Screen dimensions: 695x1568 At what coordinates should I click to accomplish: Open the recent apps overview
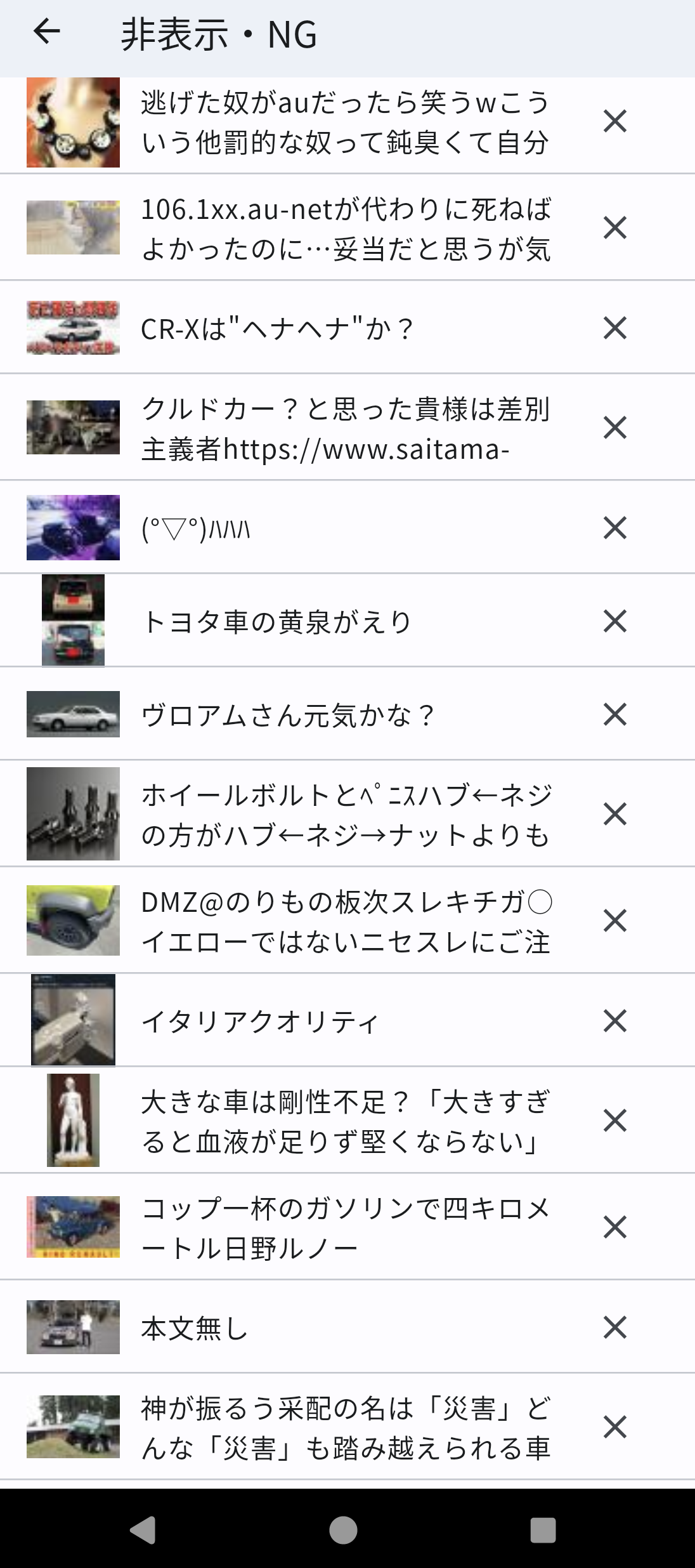(543, 1529)
